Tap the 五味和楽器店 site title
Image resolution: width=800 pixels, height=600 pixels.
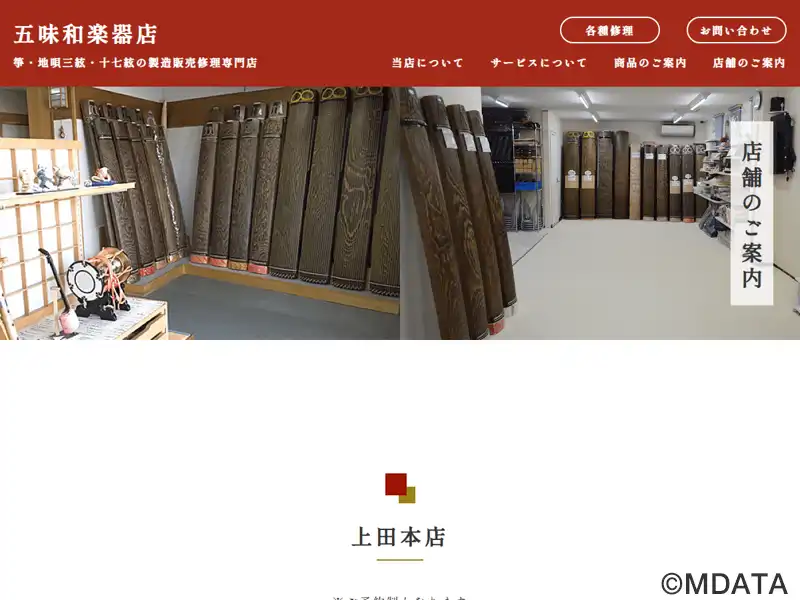(x=86, y=35)
